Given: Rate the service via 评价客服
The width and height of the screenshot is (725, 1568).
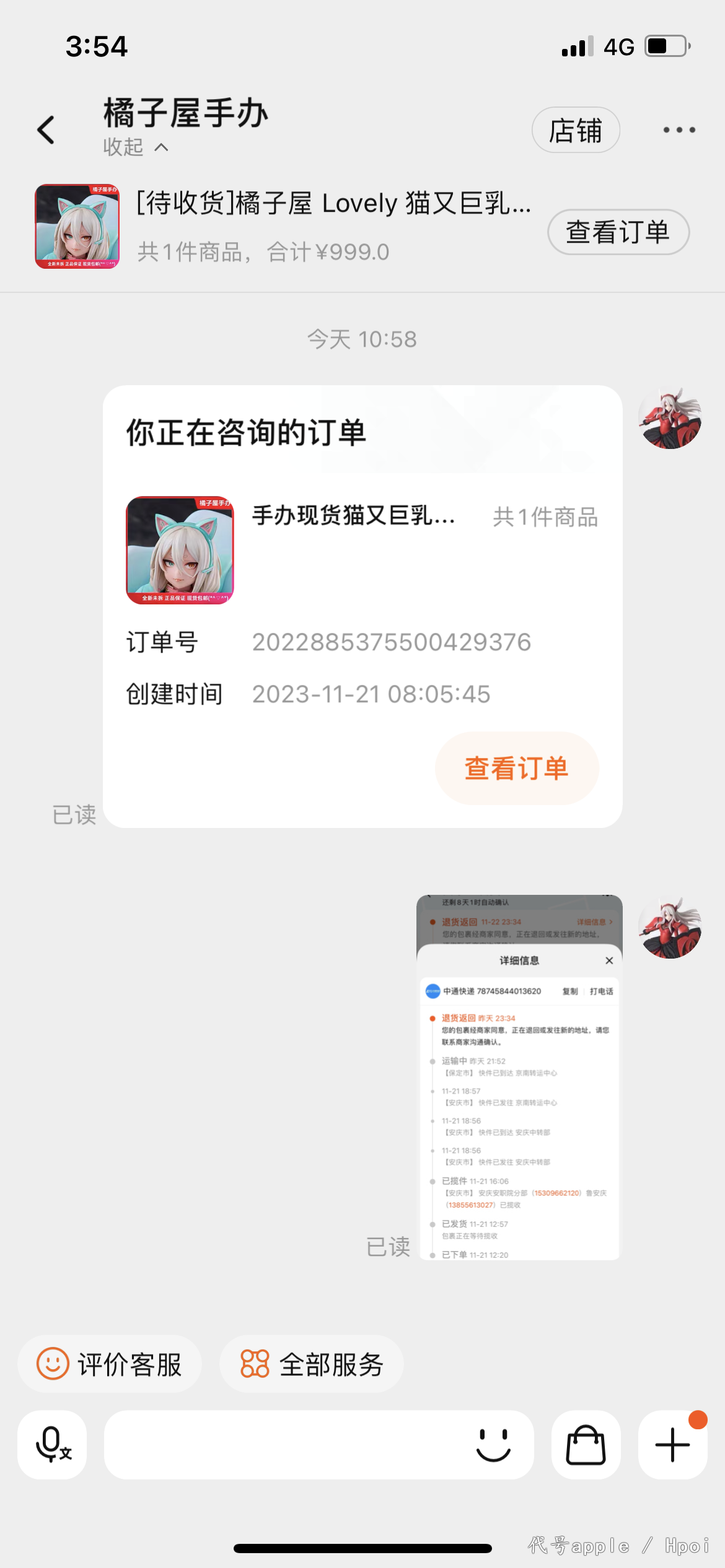Looking at the screenshot, I should pos(109,1364).
